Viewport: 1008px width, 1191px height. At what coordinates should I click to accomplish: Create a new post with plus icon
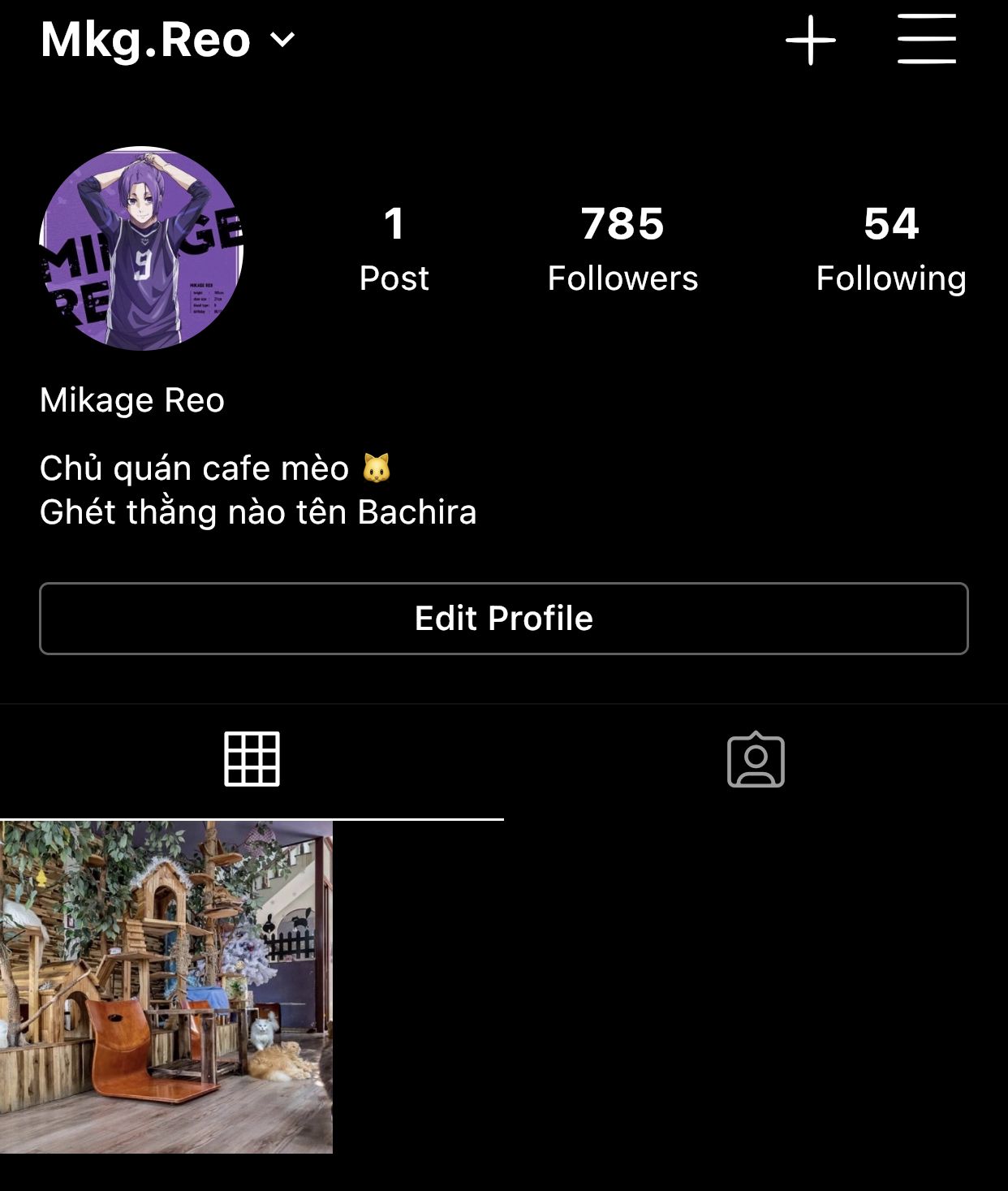(x=810, y=39)
